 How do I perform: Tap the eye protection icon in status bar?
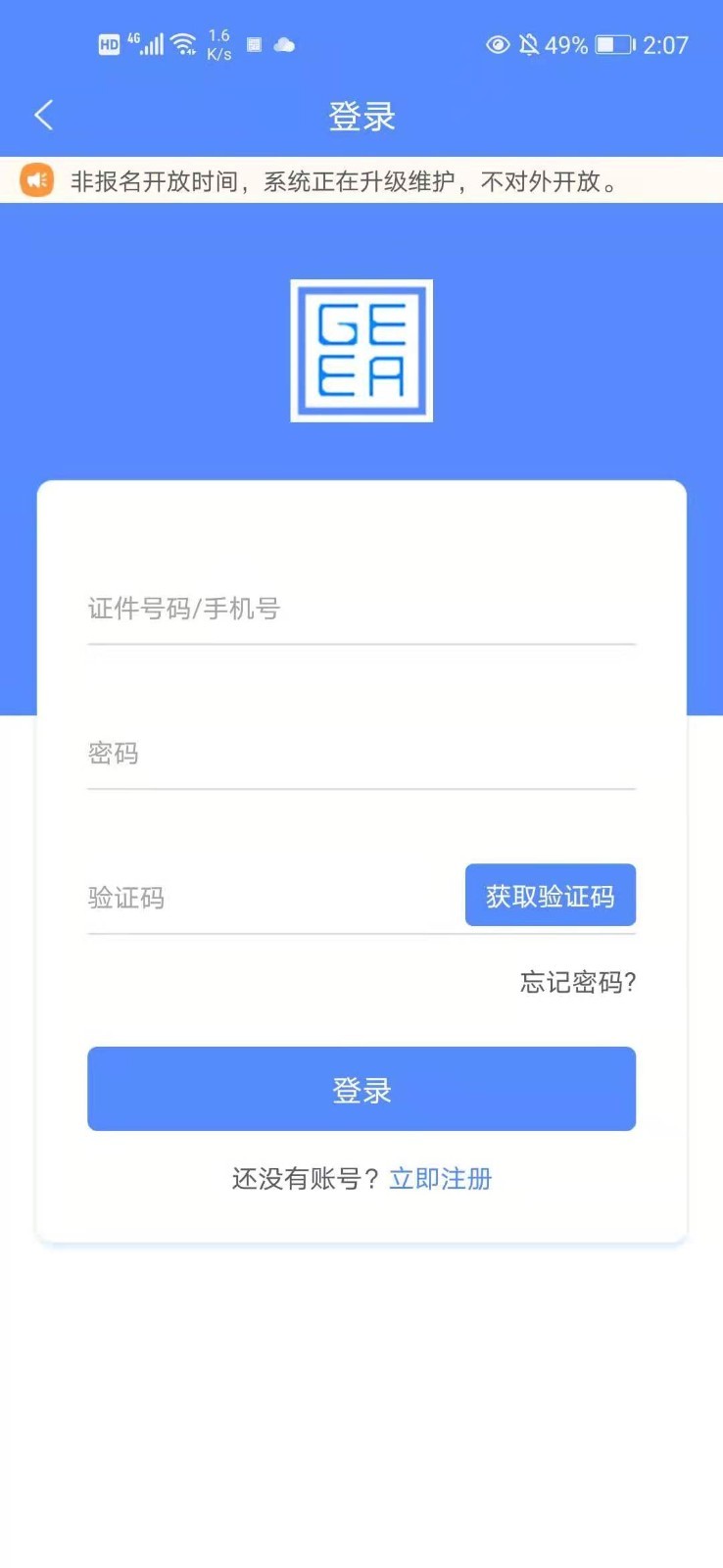click(x=498, y=45)
